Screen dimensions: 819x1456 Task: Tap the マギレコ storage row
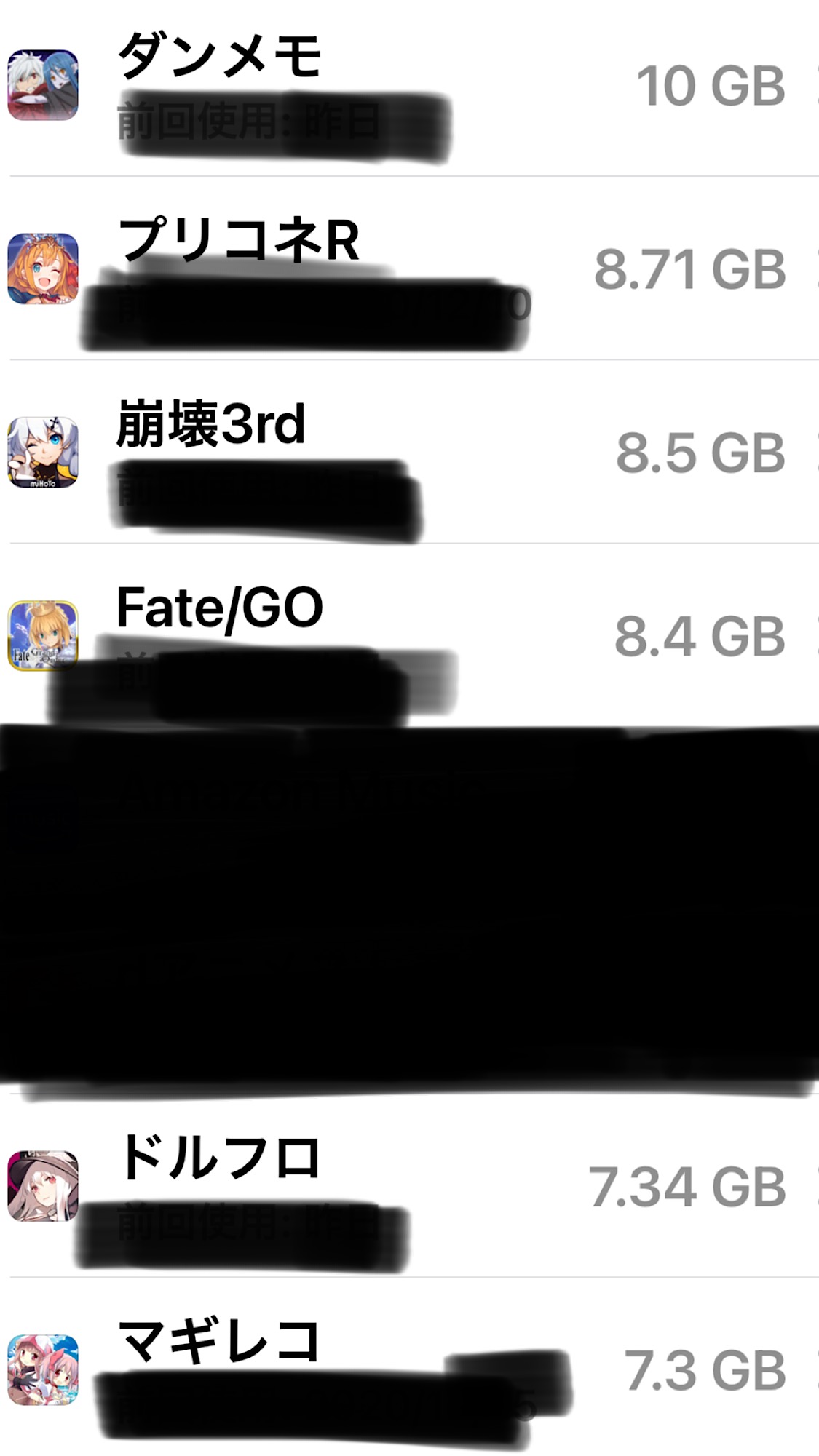click(408, 1369)
